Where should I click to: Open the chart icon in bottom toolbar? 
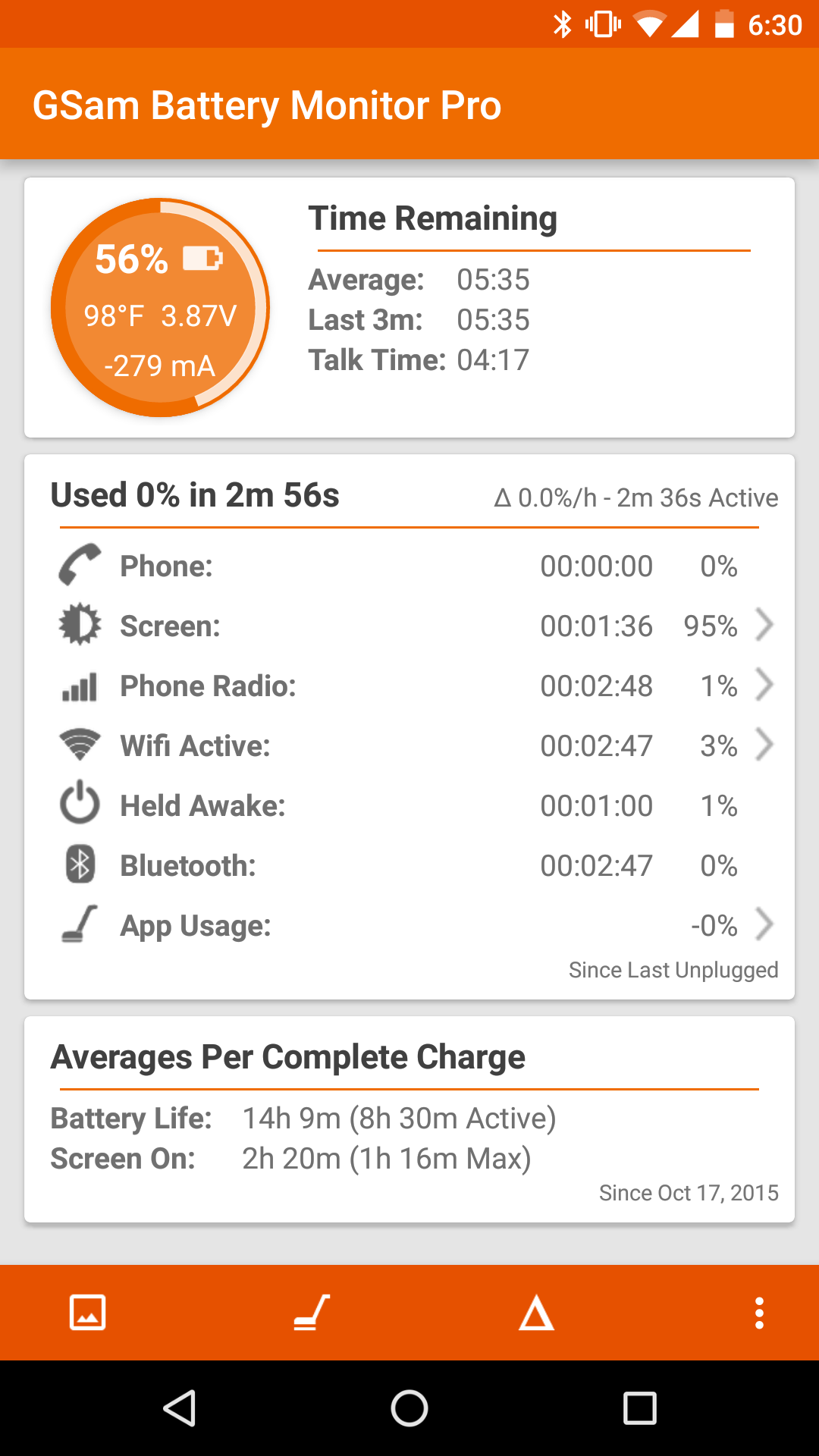88,1313
